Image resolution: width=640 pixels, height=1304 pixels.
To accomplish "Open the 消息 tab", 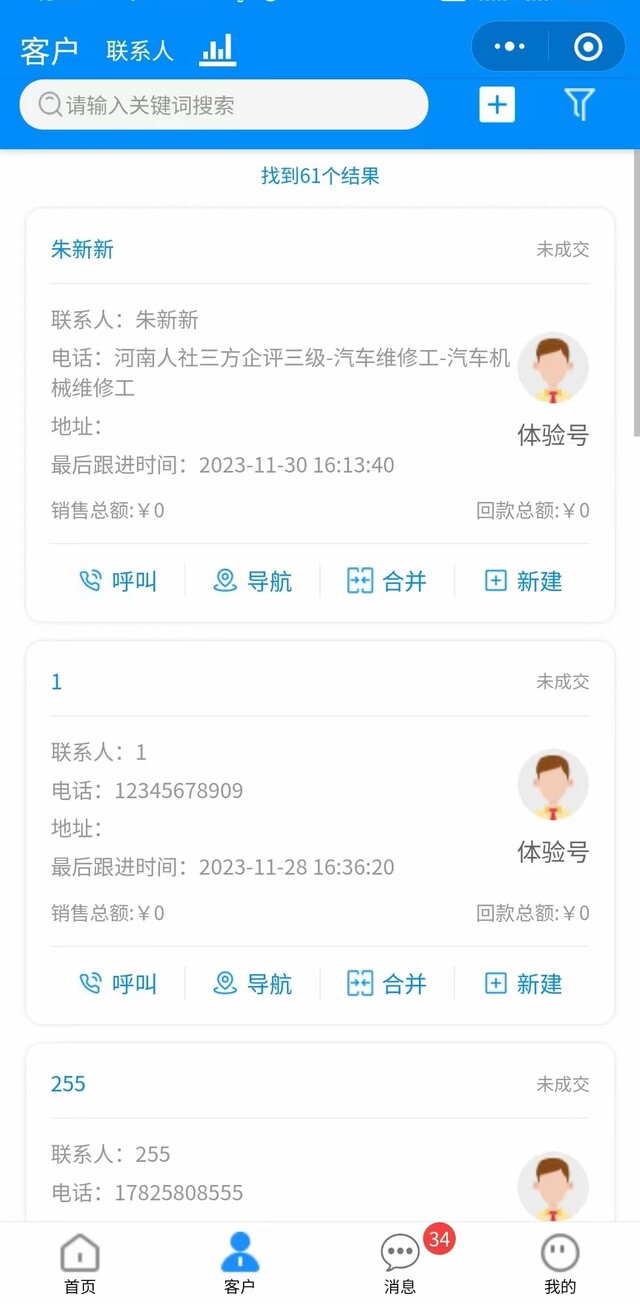I will point(400,1264).
